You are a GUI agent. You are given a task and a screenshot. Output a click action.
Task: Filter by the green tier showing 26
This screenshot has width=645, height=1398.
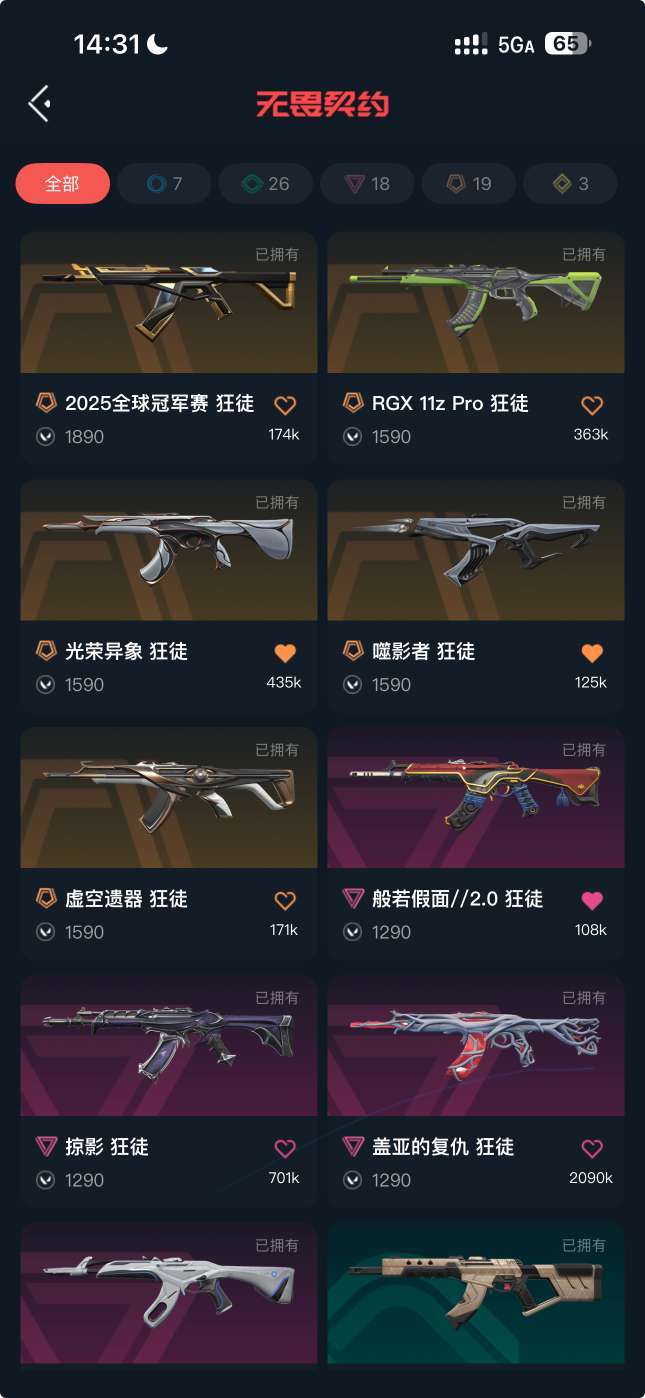[265, 184]
